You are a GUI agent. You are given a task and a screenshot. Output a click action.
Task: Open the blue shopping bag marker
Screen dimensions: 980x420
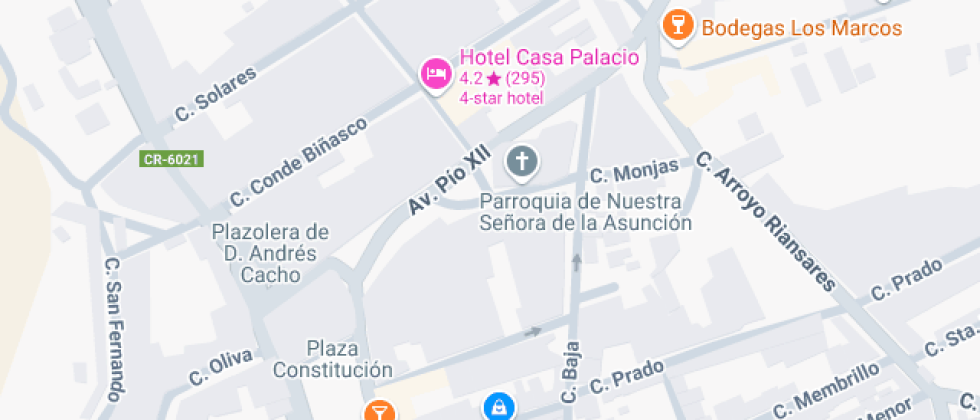pyautogui.click(x=497, y=407)
